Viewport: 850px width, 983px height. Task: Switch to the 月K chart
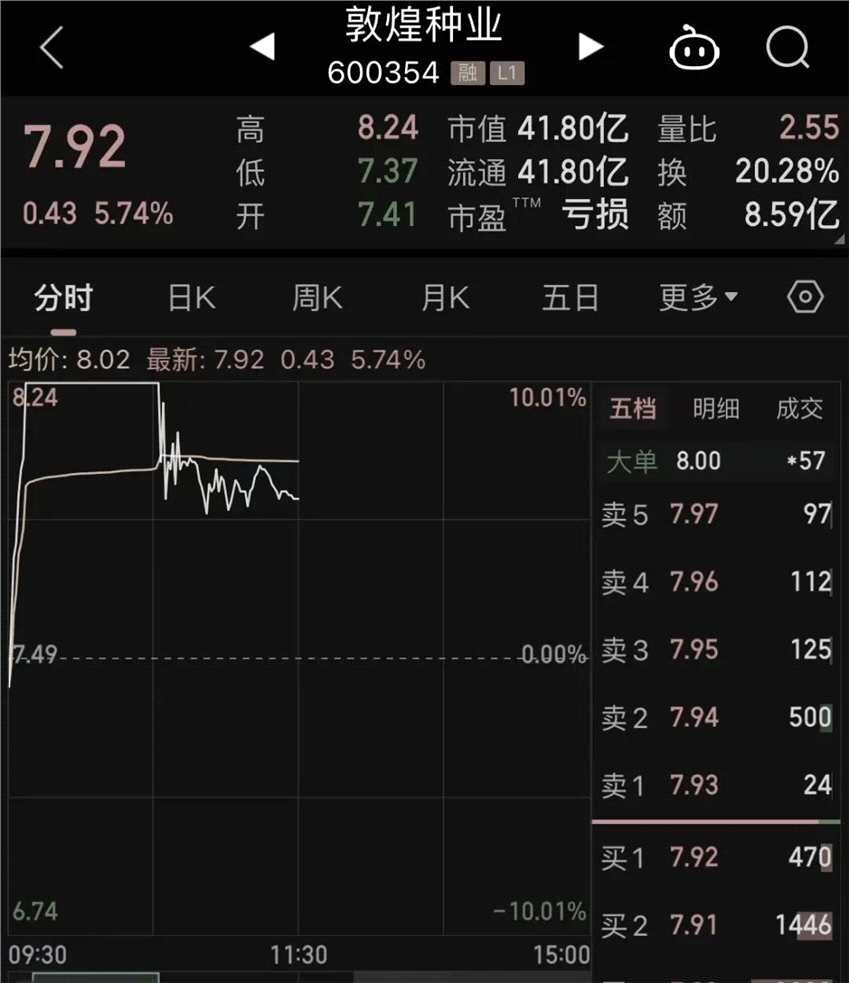click(x=444, y=297)
